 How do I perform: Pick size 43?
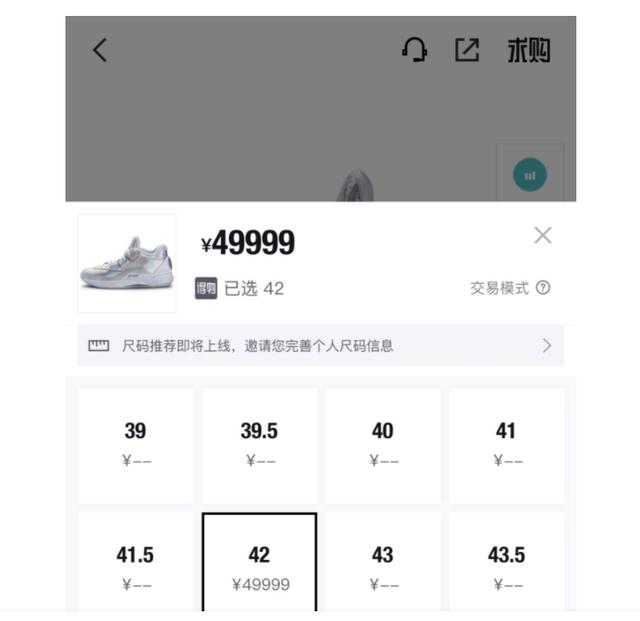click(x=382, y=565)
